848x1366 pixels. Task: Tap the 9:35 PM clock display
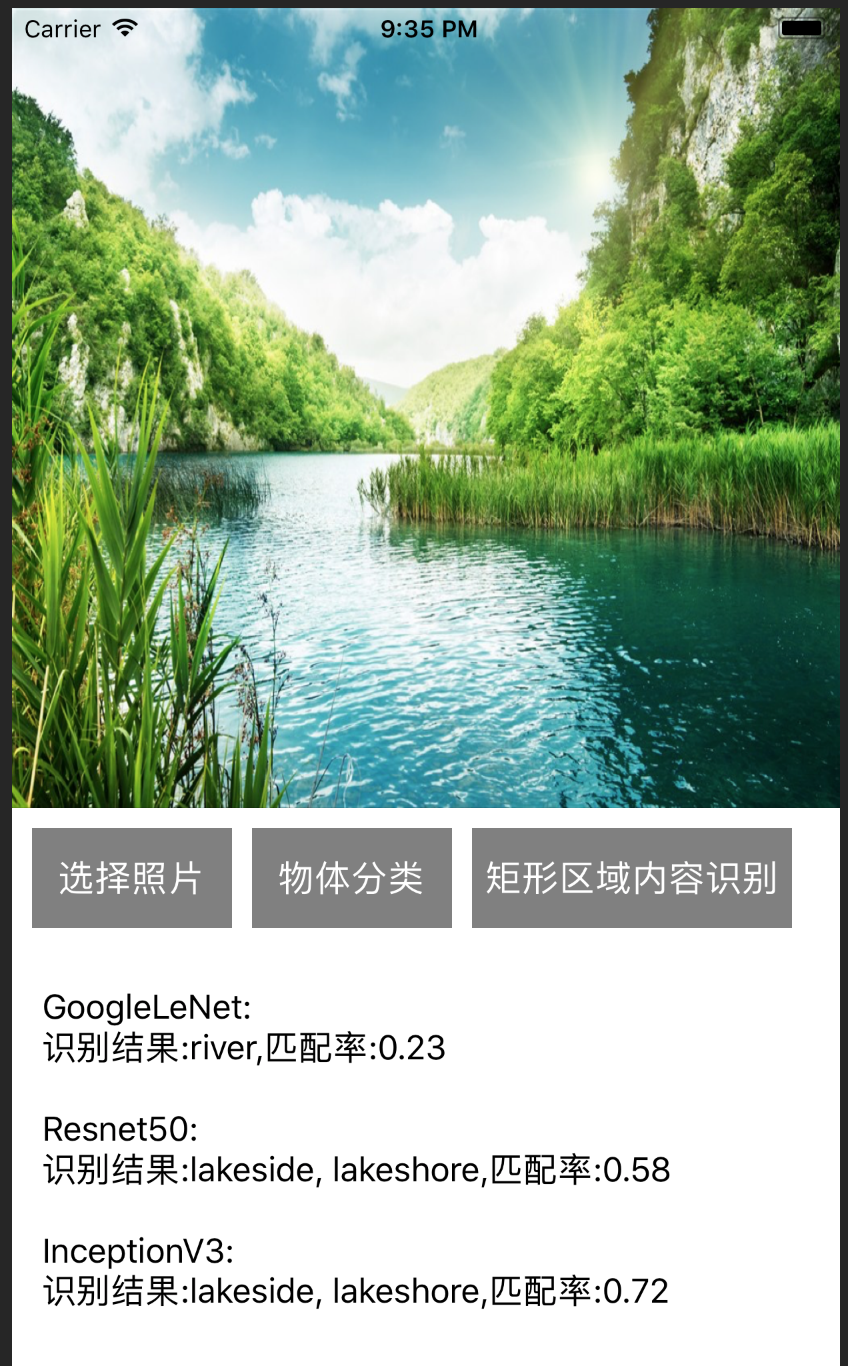(x=424, y=29)
